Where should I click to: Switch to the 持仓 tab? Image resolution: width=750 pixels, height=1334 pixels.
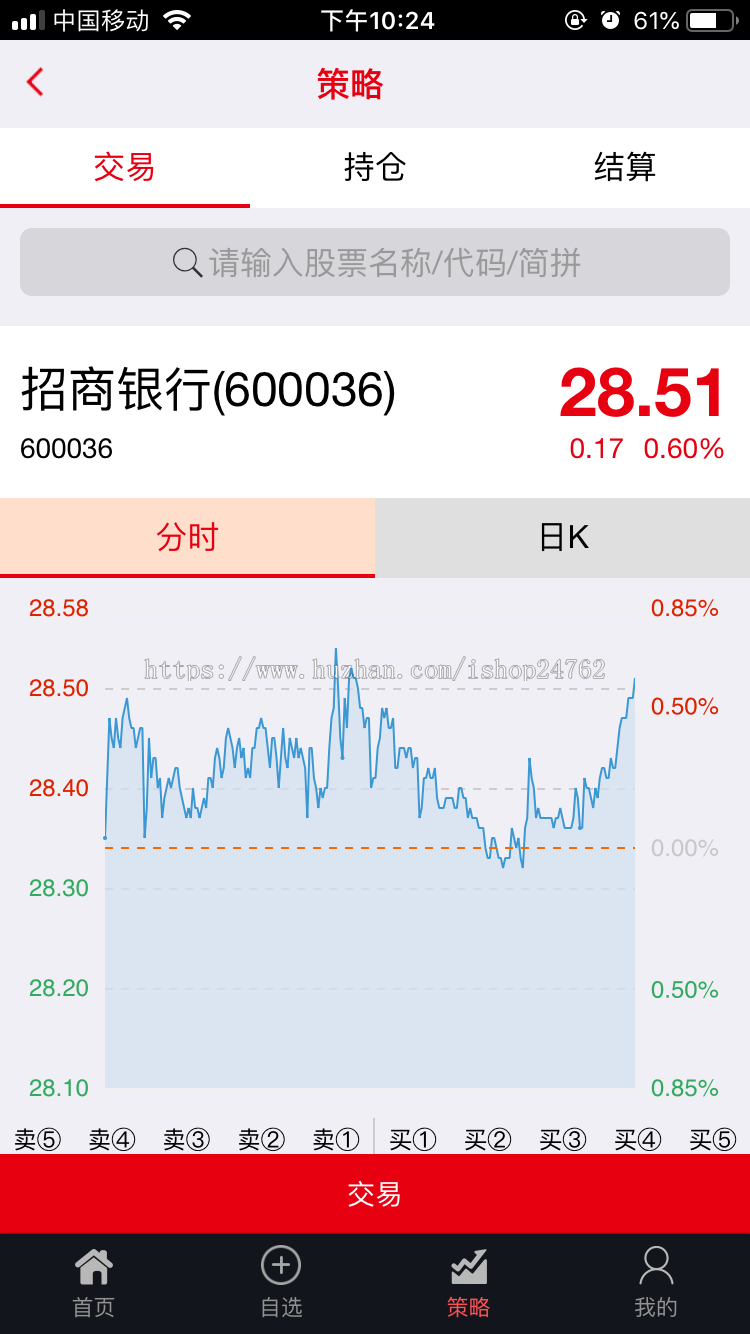375,167
